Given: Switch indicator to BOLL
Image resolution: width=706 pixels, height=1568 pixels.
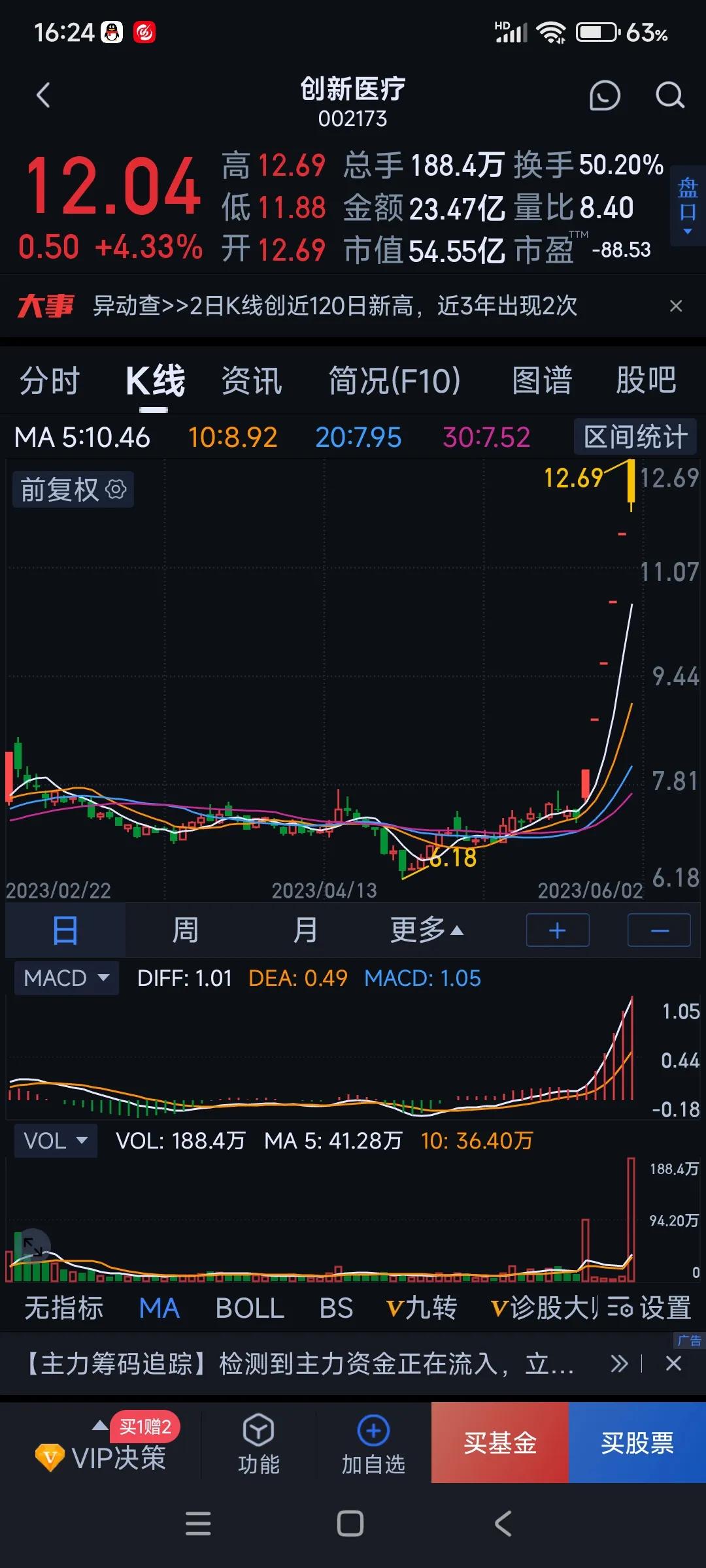Looking at the screenshot, I should (x=249, y=1309).
